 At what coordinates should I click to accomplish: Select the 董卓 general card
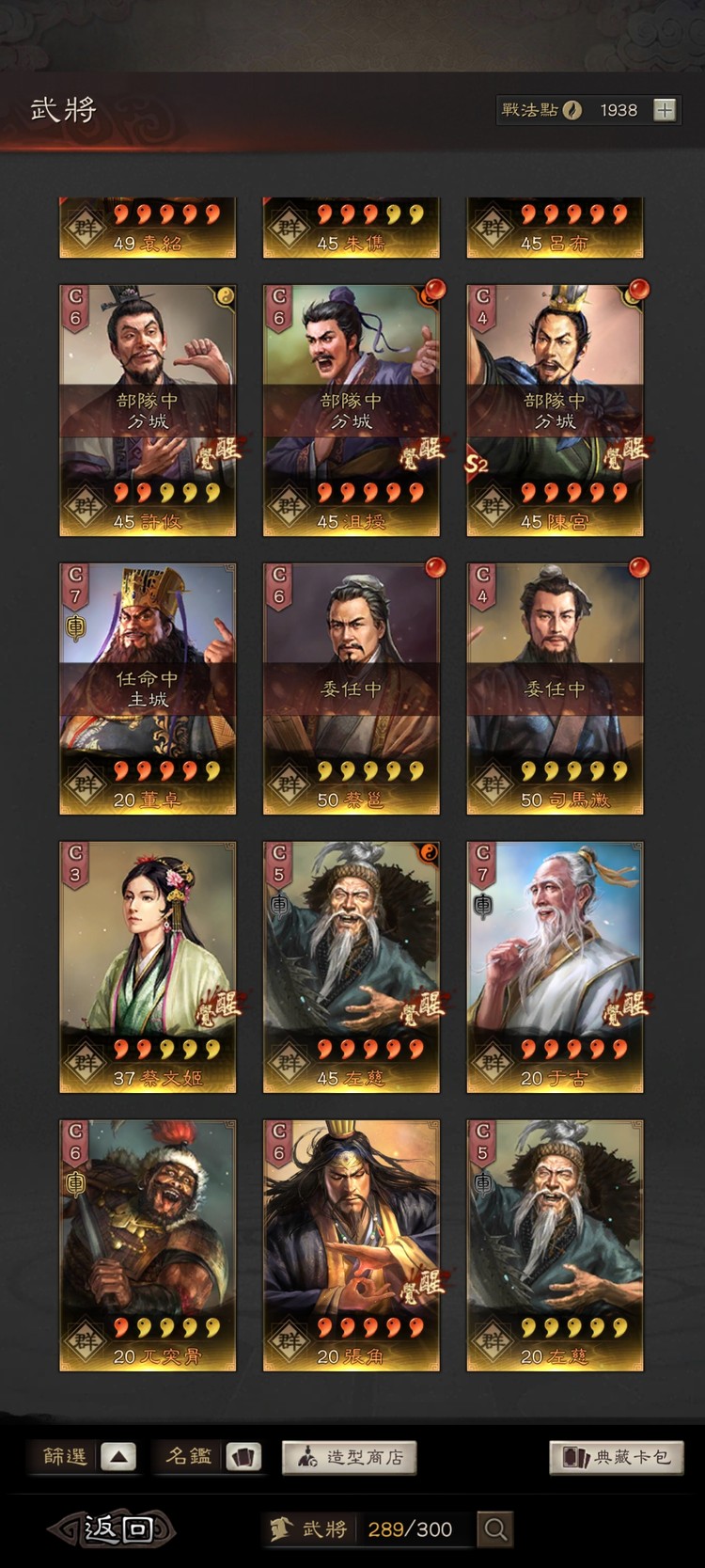click(x=148, y=689)
